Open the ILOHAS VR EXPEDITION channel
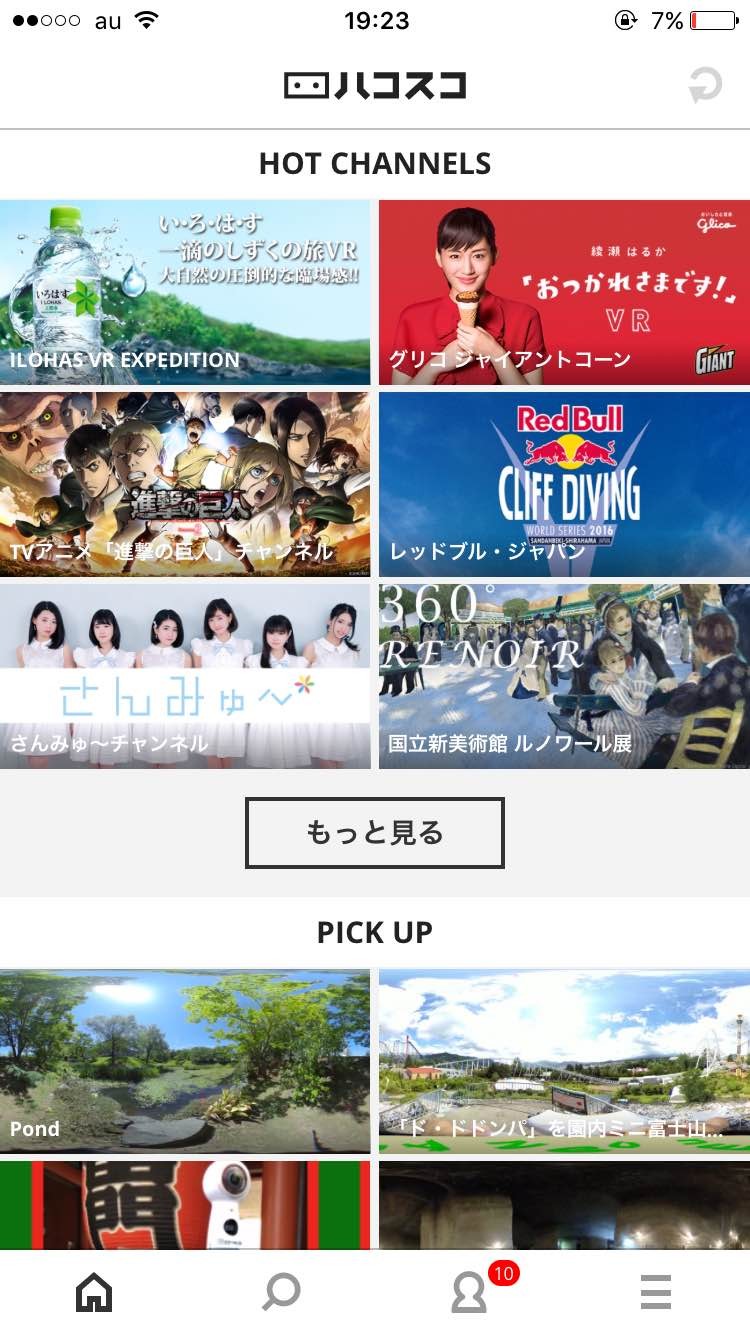This screenshot has height=1334, width=750. pyautogui.click(x=185, y=292)
